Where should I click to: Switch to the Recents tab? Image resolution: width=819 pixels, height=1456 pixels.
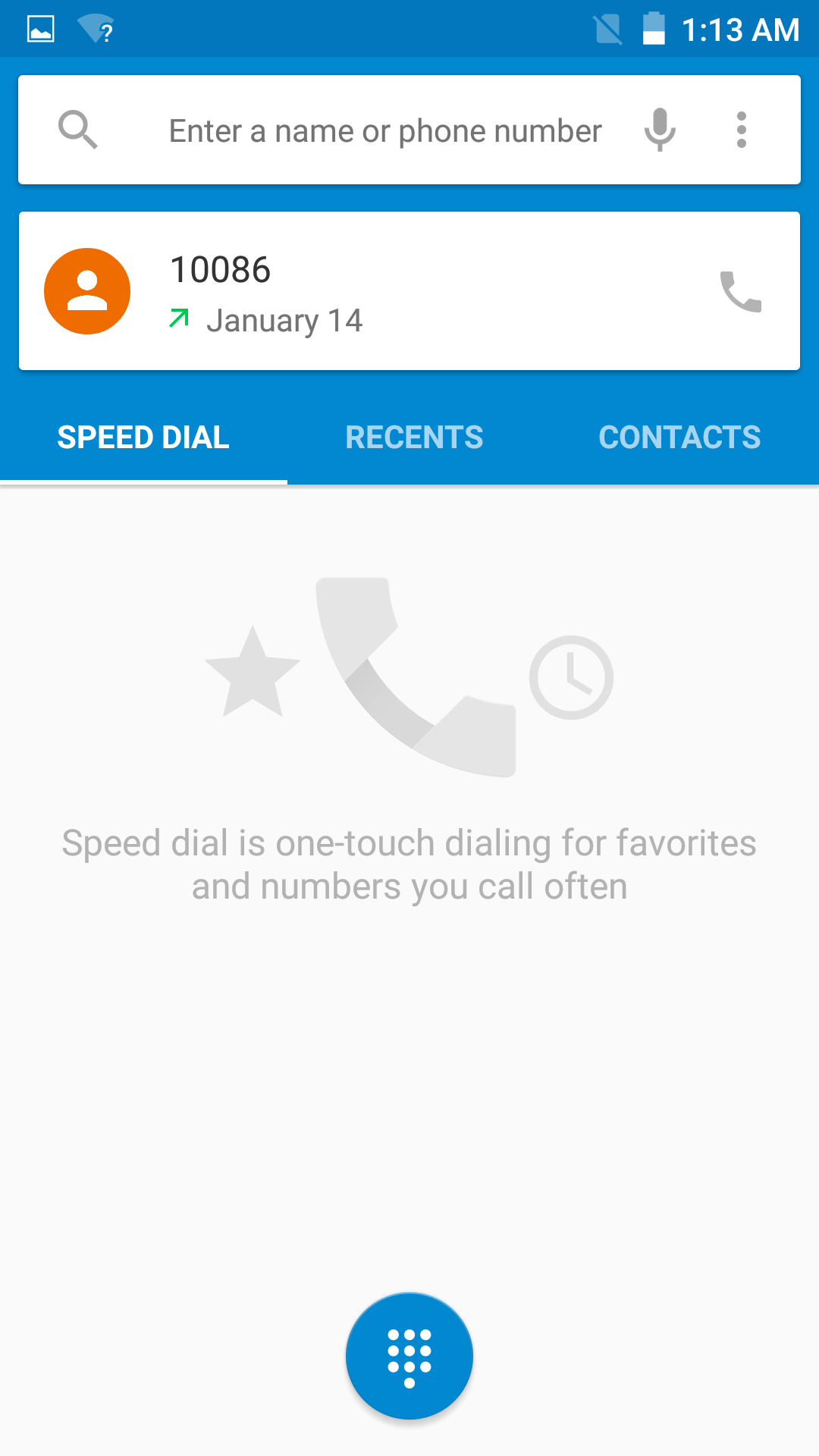click(414, 438)
